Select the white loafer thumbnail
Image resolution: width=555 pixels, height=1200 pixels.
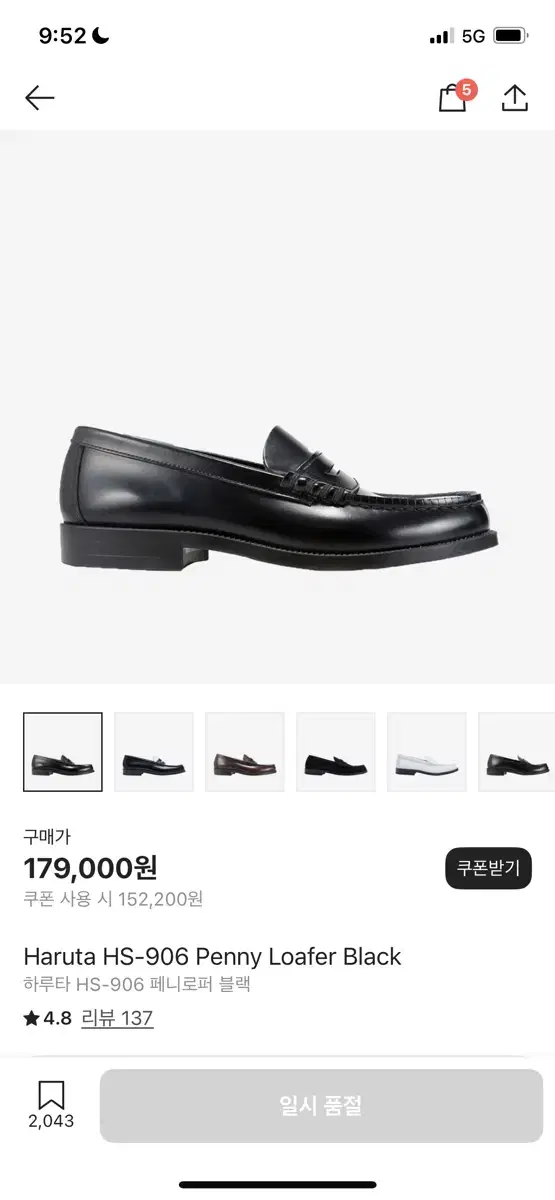[x=427, y=752]
